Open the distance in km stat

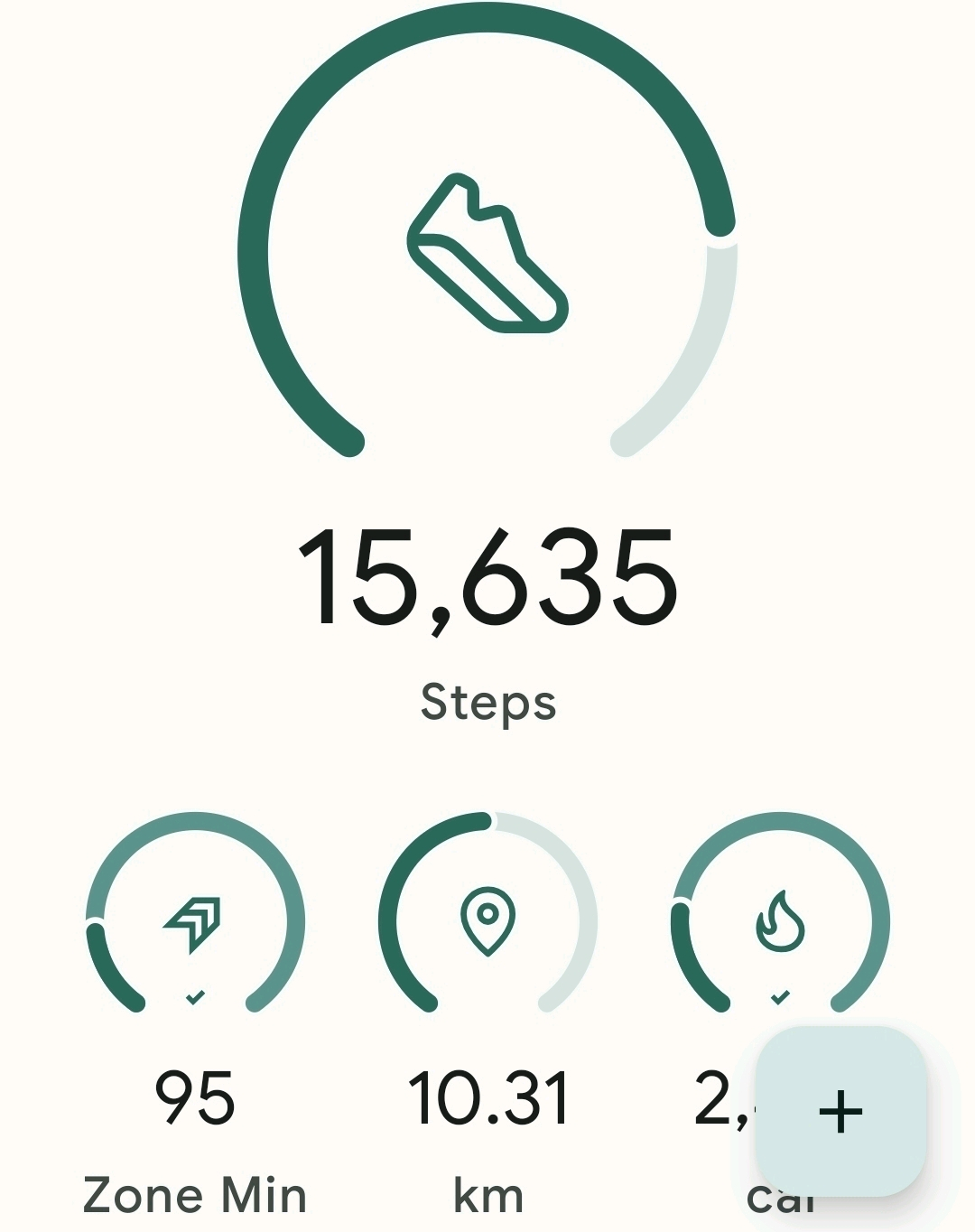(x=487, y=921)
